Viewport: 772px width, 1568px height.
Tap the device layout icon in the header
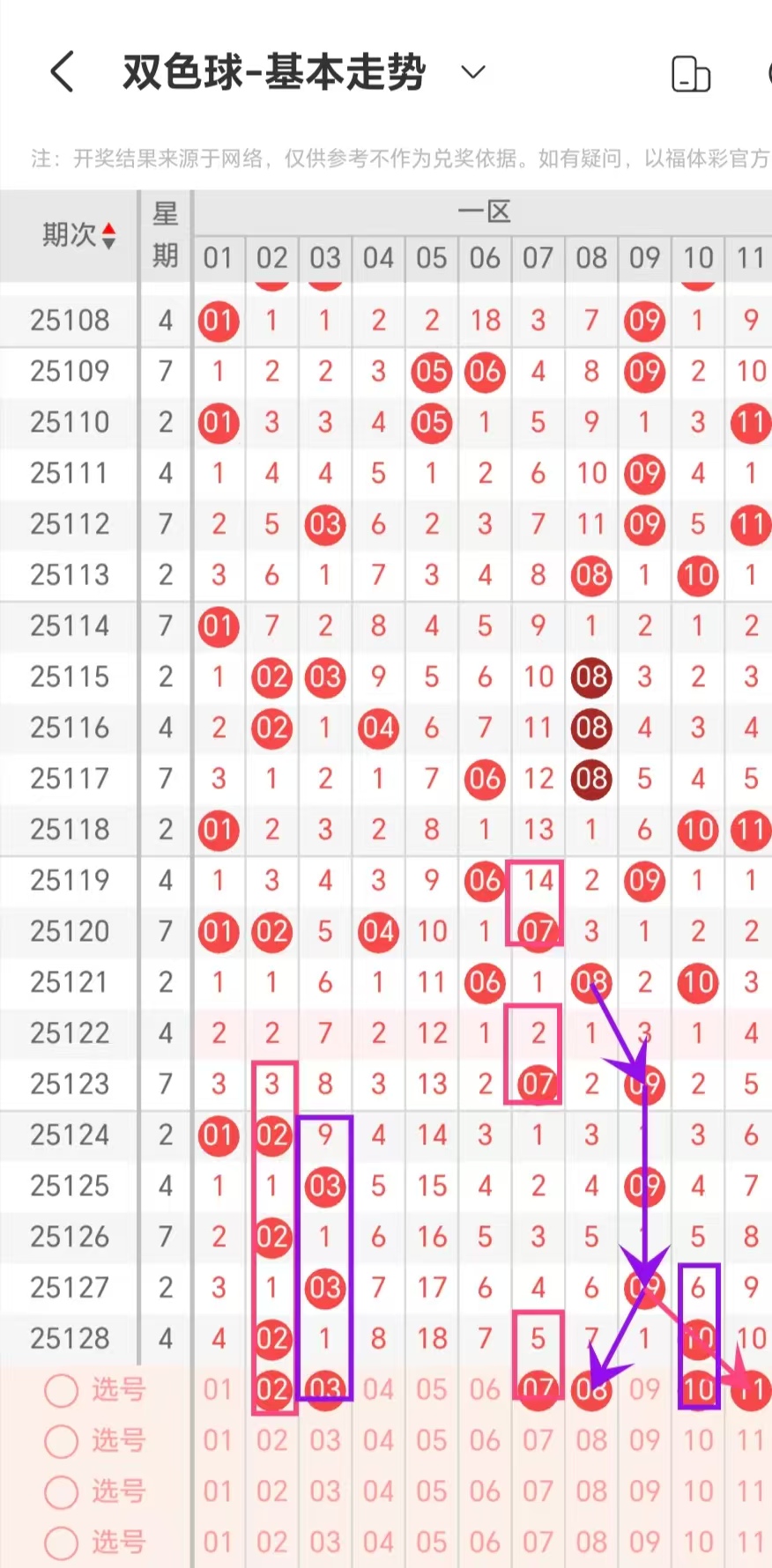690,74
